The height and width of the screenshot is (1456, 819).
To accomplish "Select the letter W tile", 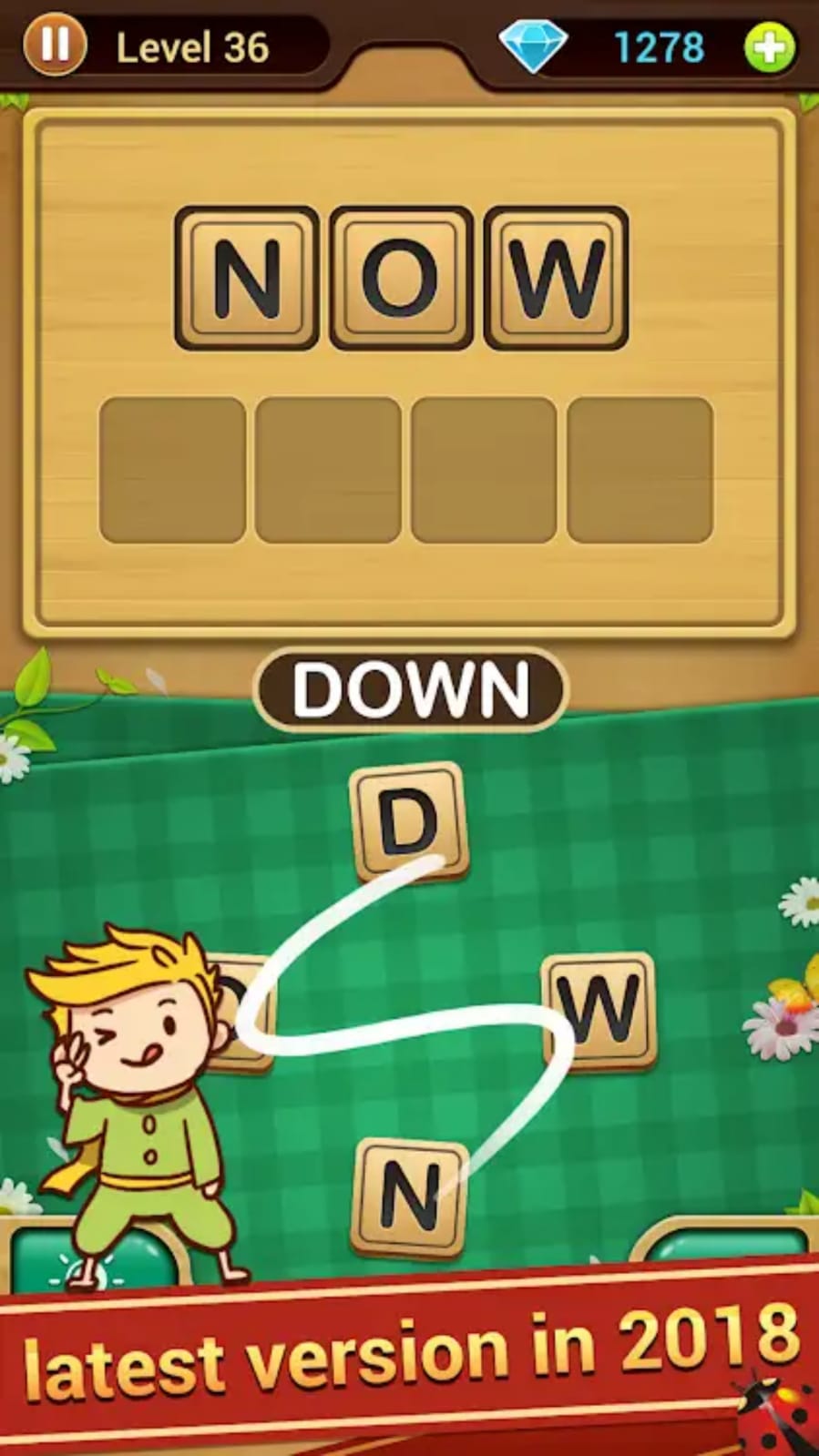I will 600,1010.
